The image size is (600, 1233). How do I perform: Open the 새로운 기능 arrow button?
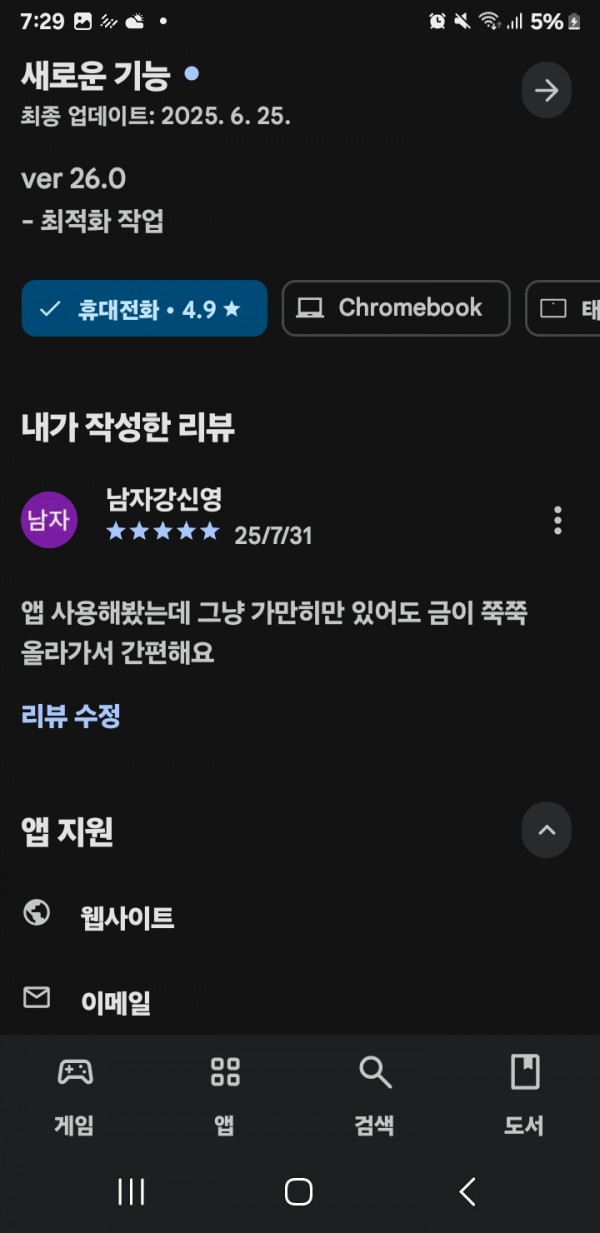[x=546, y=91]
